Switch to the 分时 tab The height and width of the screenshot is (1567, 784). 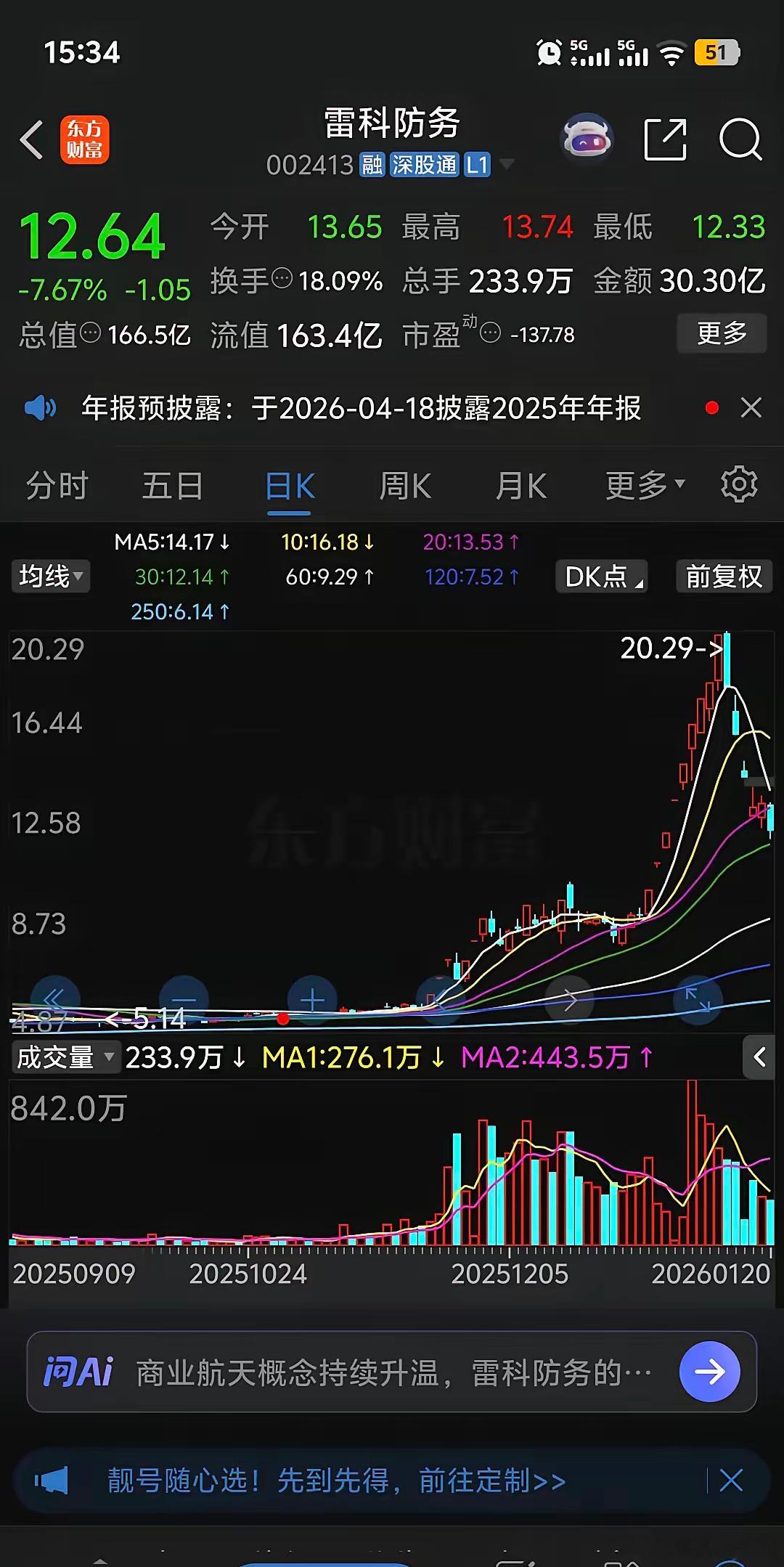pos(57,485)
